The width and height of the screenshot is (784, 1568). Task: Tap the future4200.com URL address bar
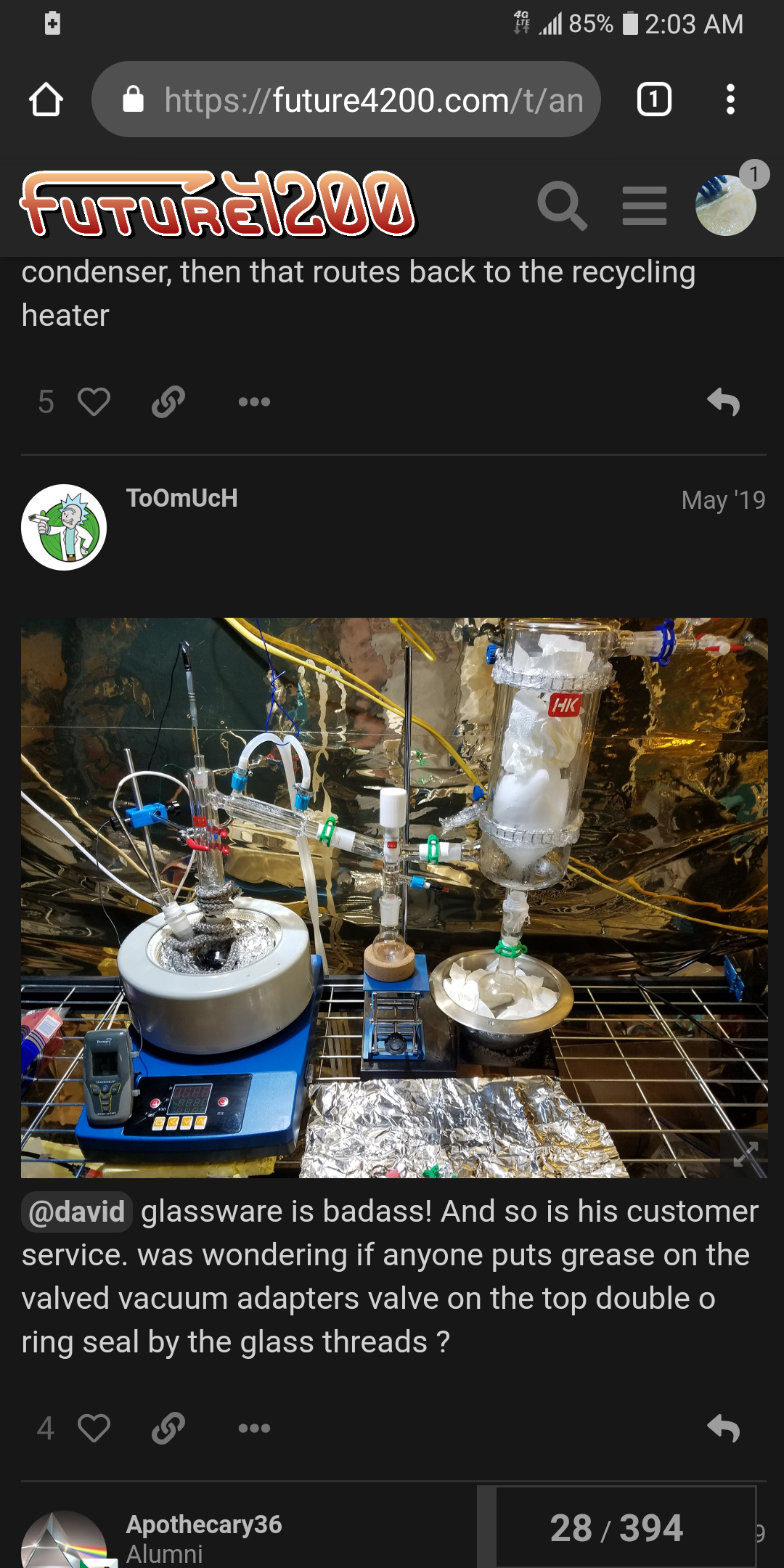click(346, 99)
